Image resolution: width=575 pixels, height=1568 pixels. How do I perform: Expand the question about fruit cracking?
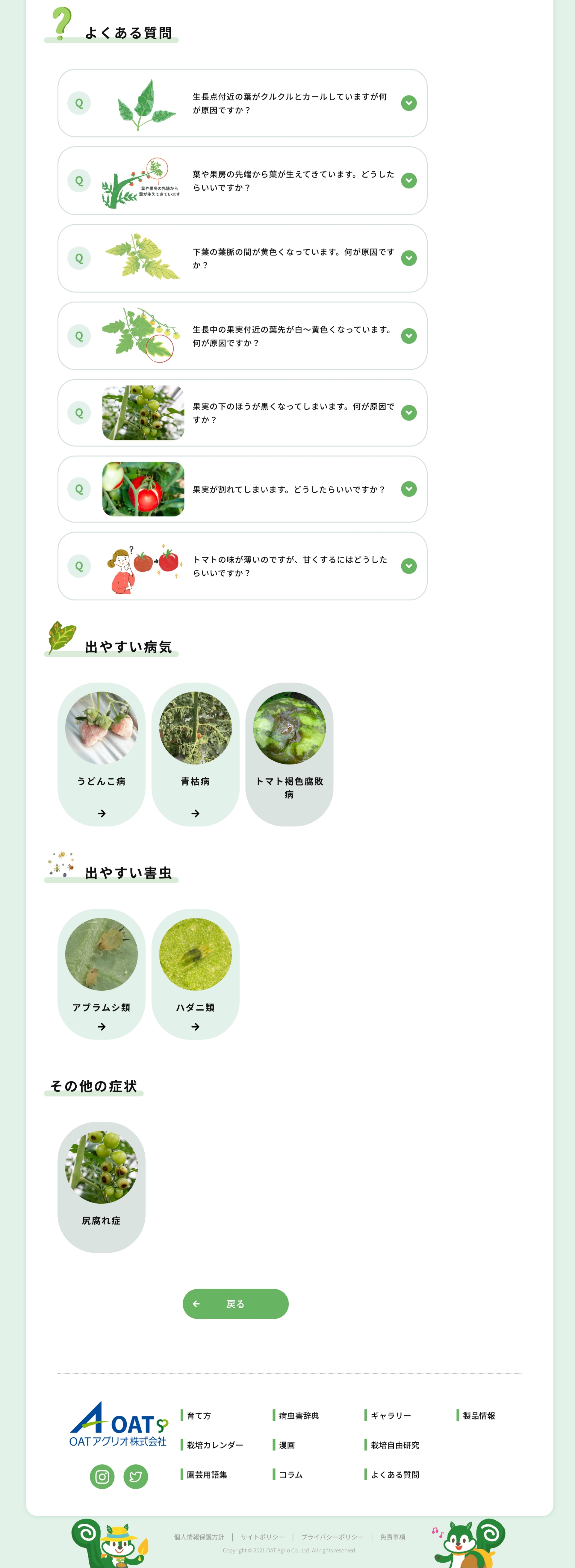pos(409,489)
